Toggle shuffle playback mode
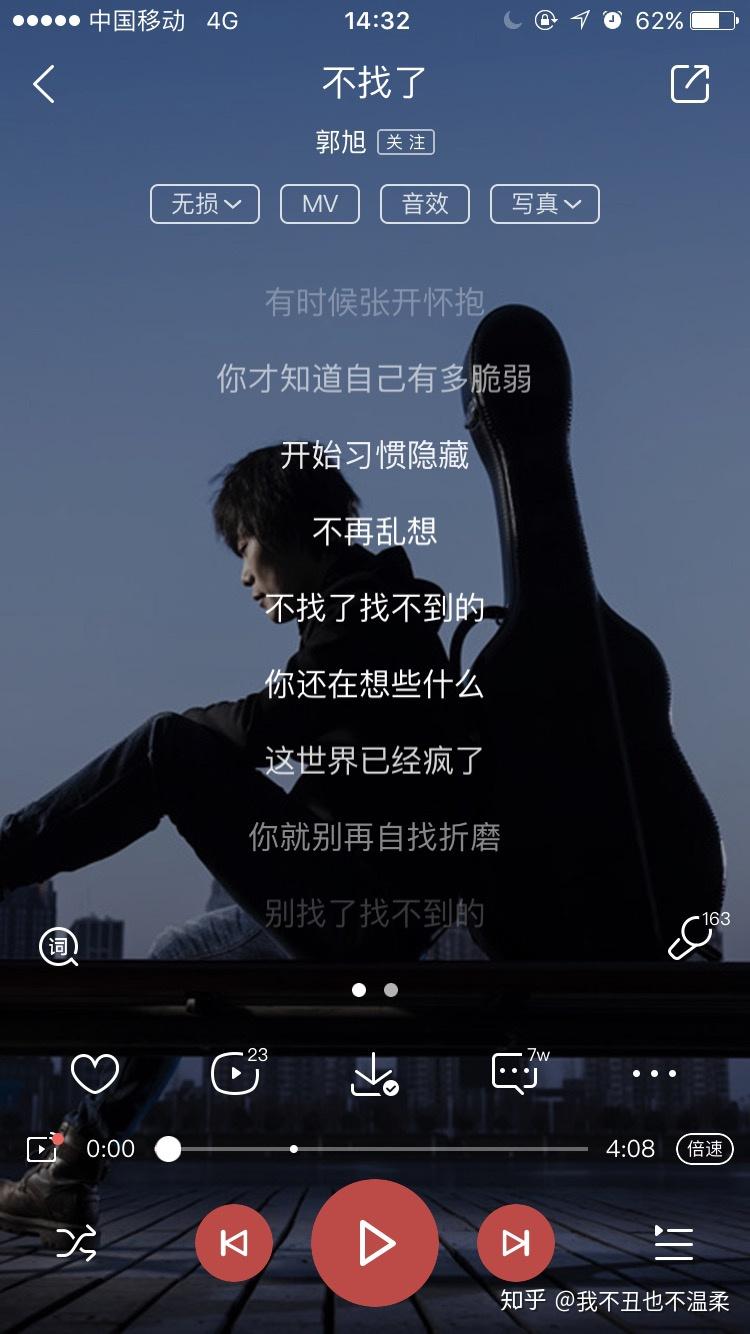The height and width of the screenshot is (1334, 750). (x=75, y=1243)
